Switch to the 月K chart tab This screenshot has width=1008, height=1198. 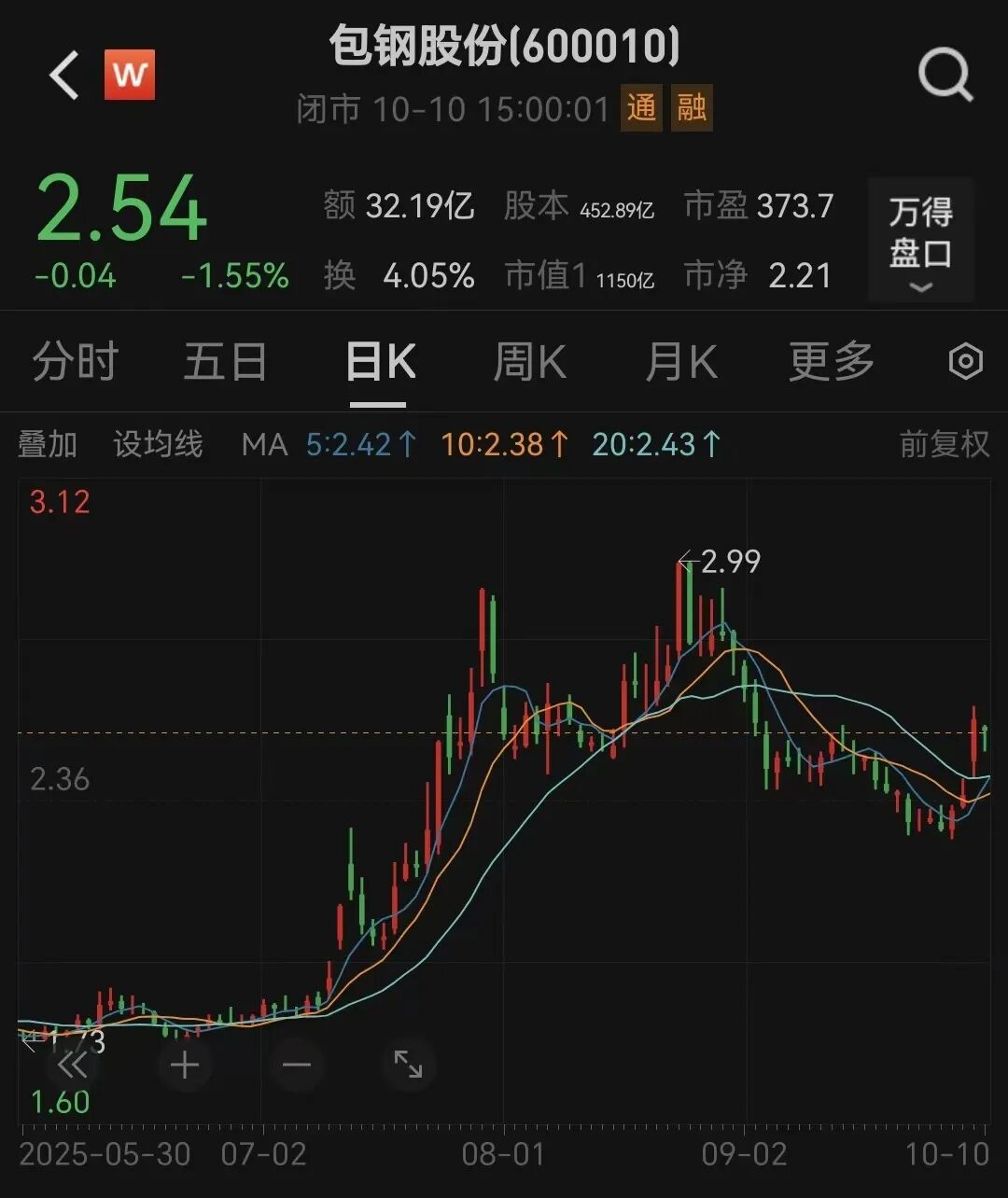pyautogui.click(x=681, y=362)
